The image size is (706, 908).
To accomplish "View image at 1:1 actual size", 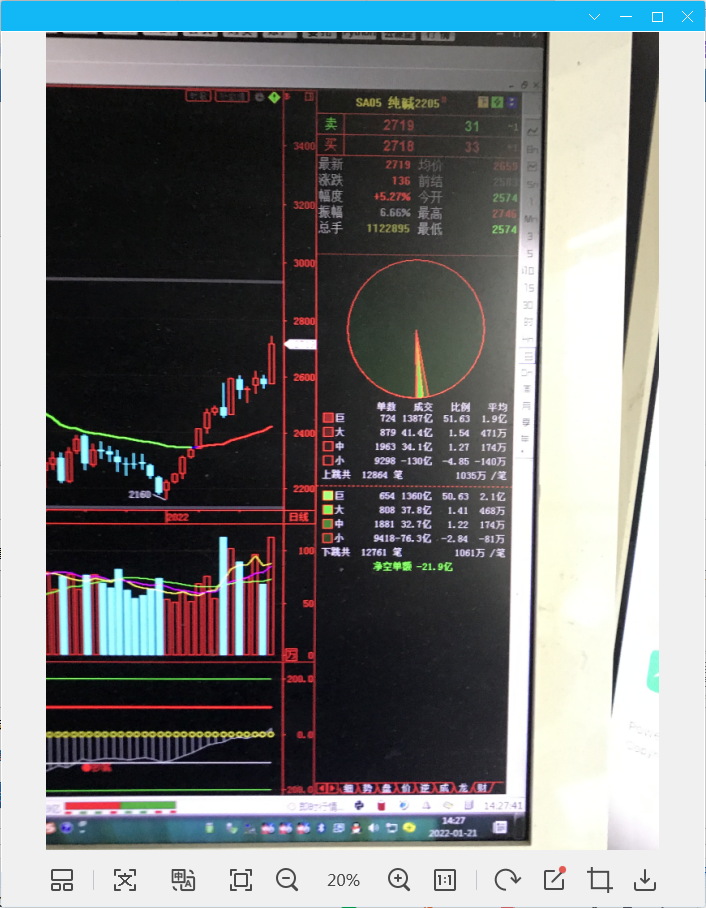I will [x=445, y=880].
